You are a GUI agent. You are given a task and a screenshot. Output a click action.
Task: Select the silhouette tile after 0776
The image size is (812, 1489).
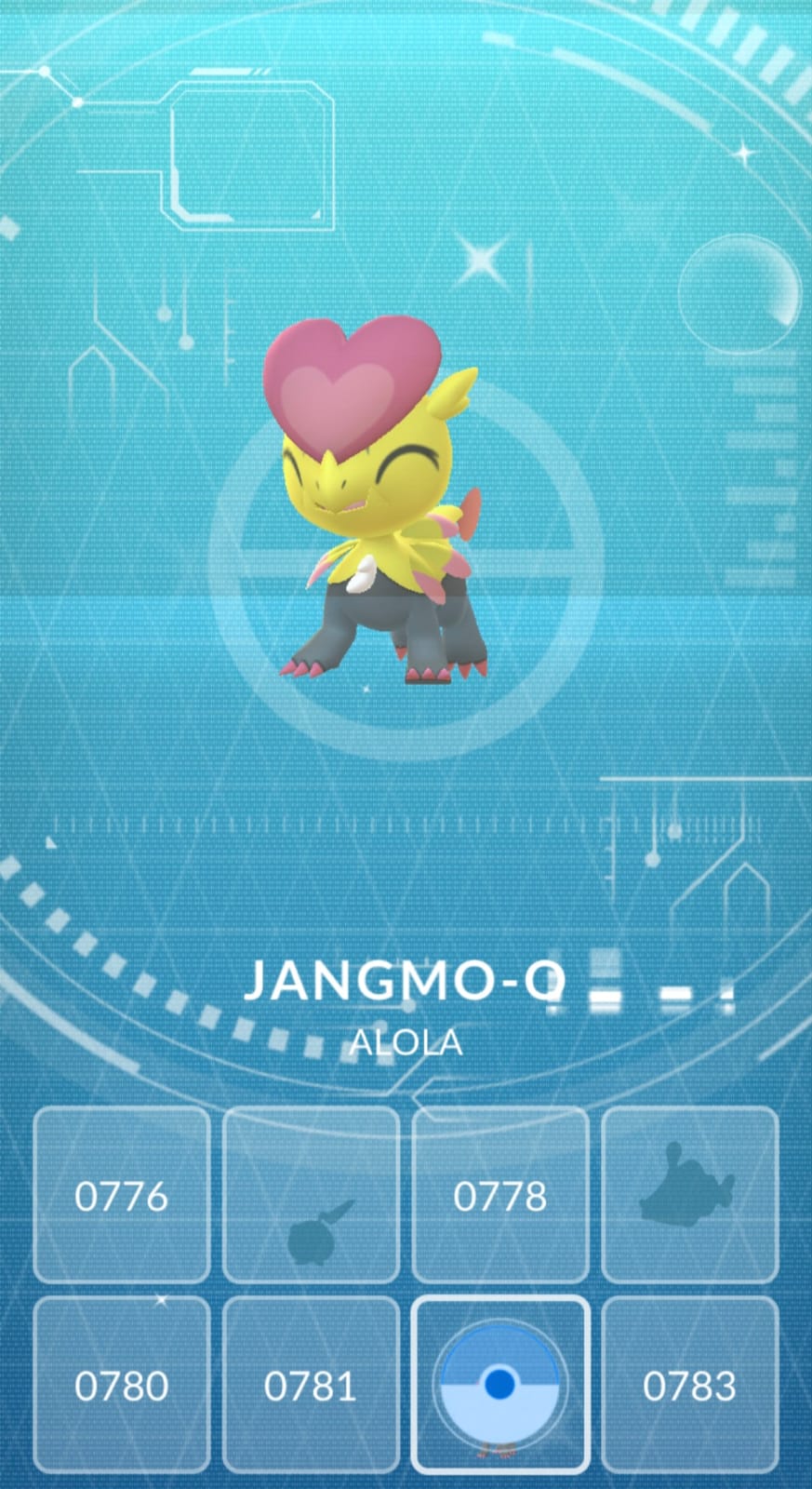pyautogui.click(x=311, y=1195)
